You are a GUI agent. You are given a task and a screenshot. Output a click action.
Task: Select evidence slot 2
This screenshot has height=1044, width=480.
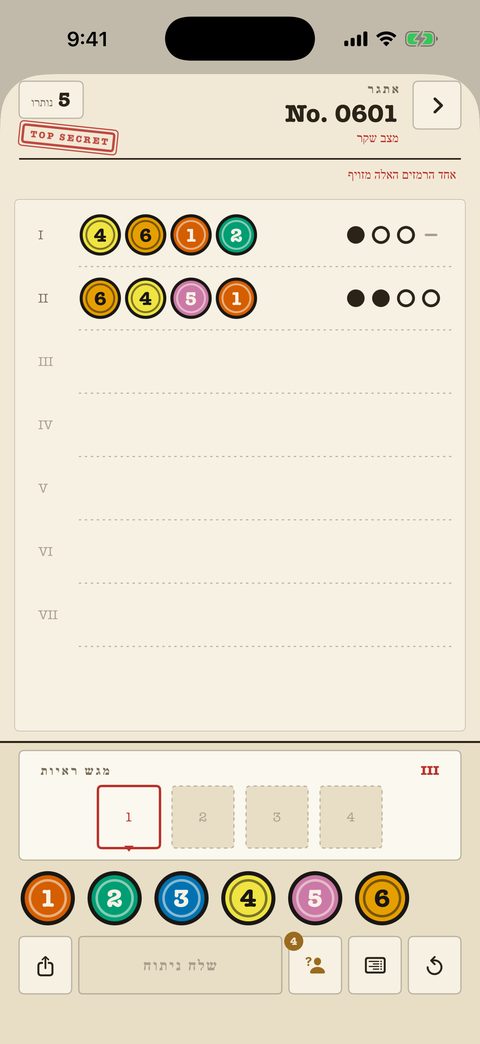(x=203, y=817)
